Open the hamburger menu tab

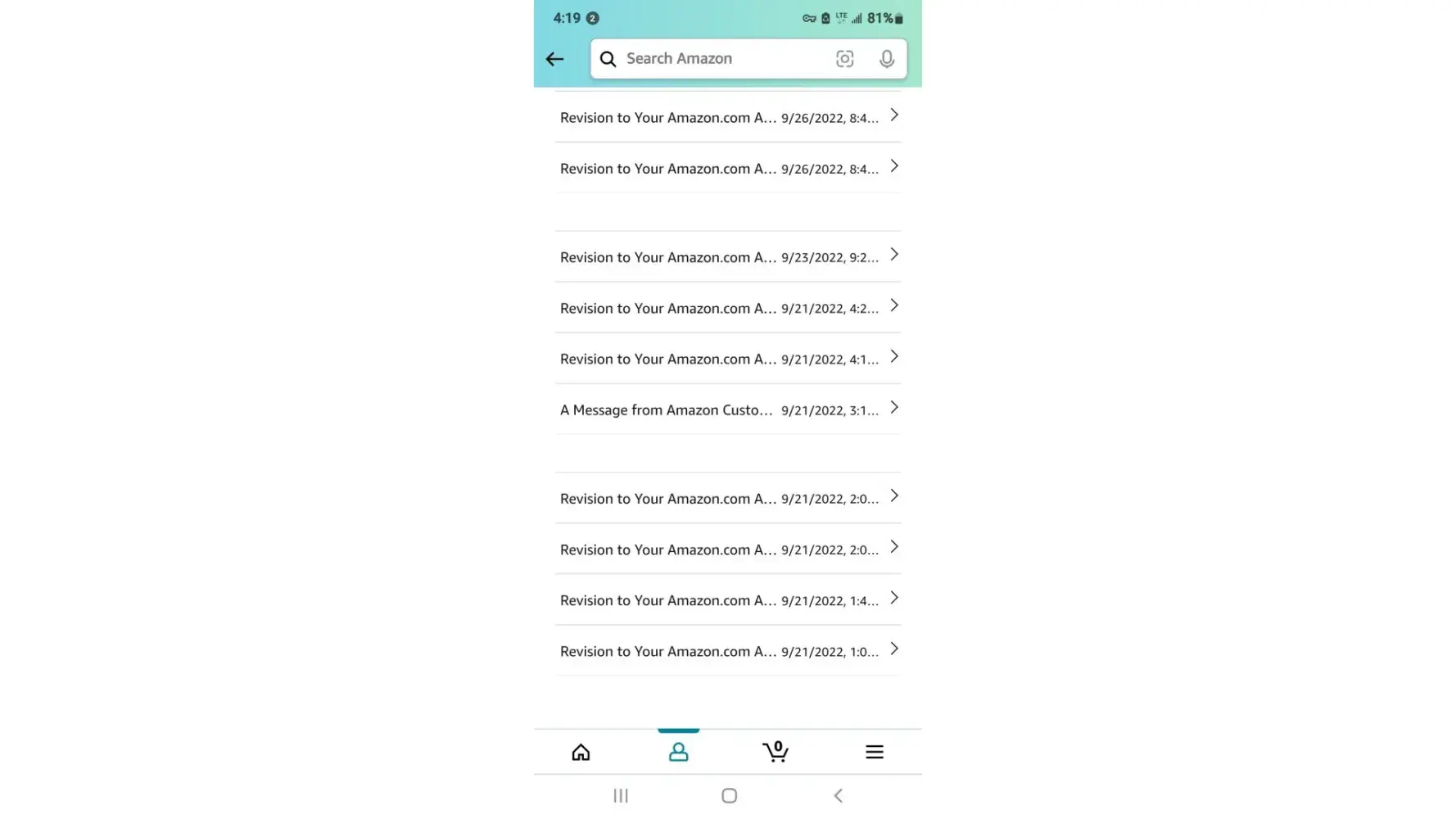(x=874, y=752)
